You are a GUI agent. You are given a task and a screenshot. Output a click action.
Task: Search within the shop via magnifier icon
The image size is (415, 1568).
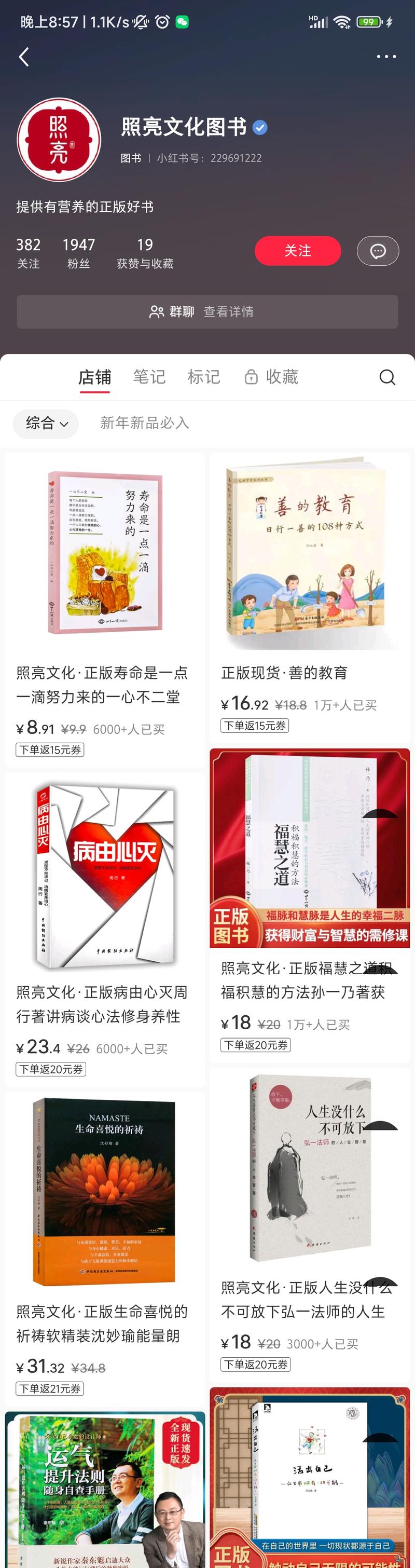[387, 377]
